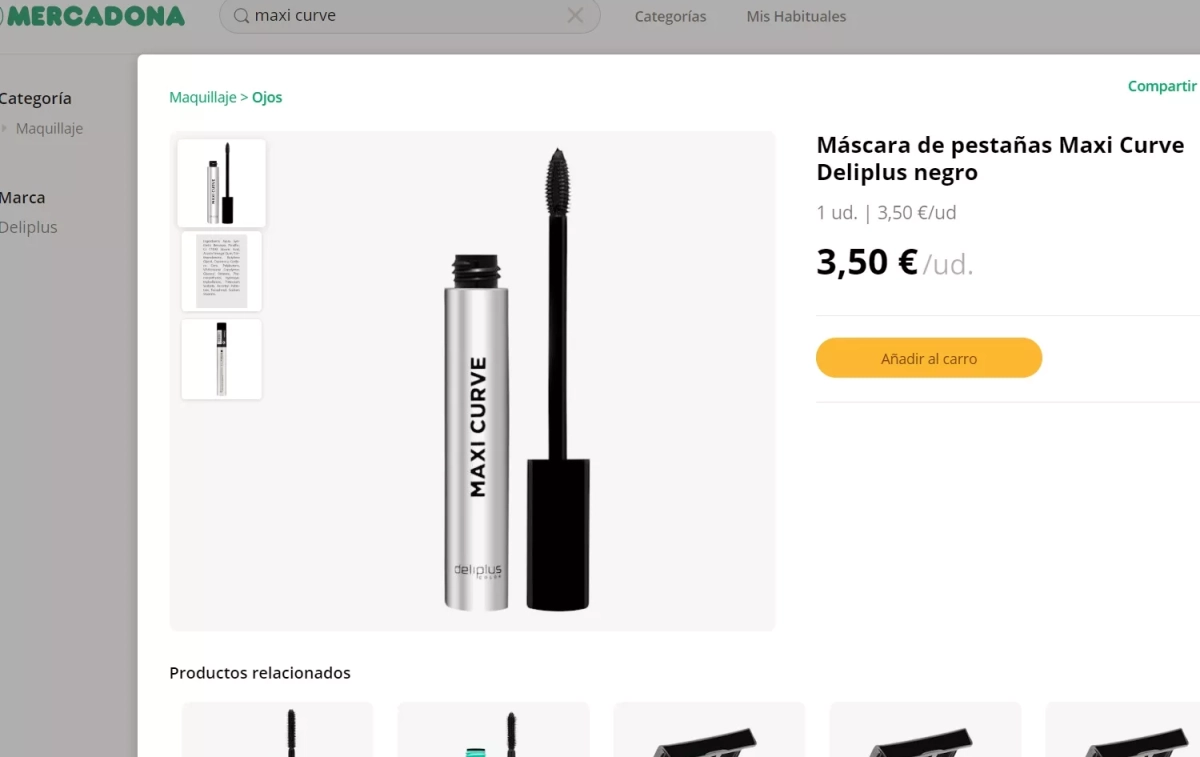
Task: Go to the Maquillaje breadcrumb link
Action: (202, 98)
